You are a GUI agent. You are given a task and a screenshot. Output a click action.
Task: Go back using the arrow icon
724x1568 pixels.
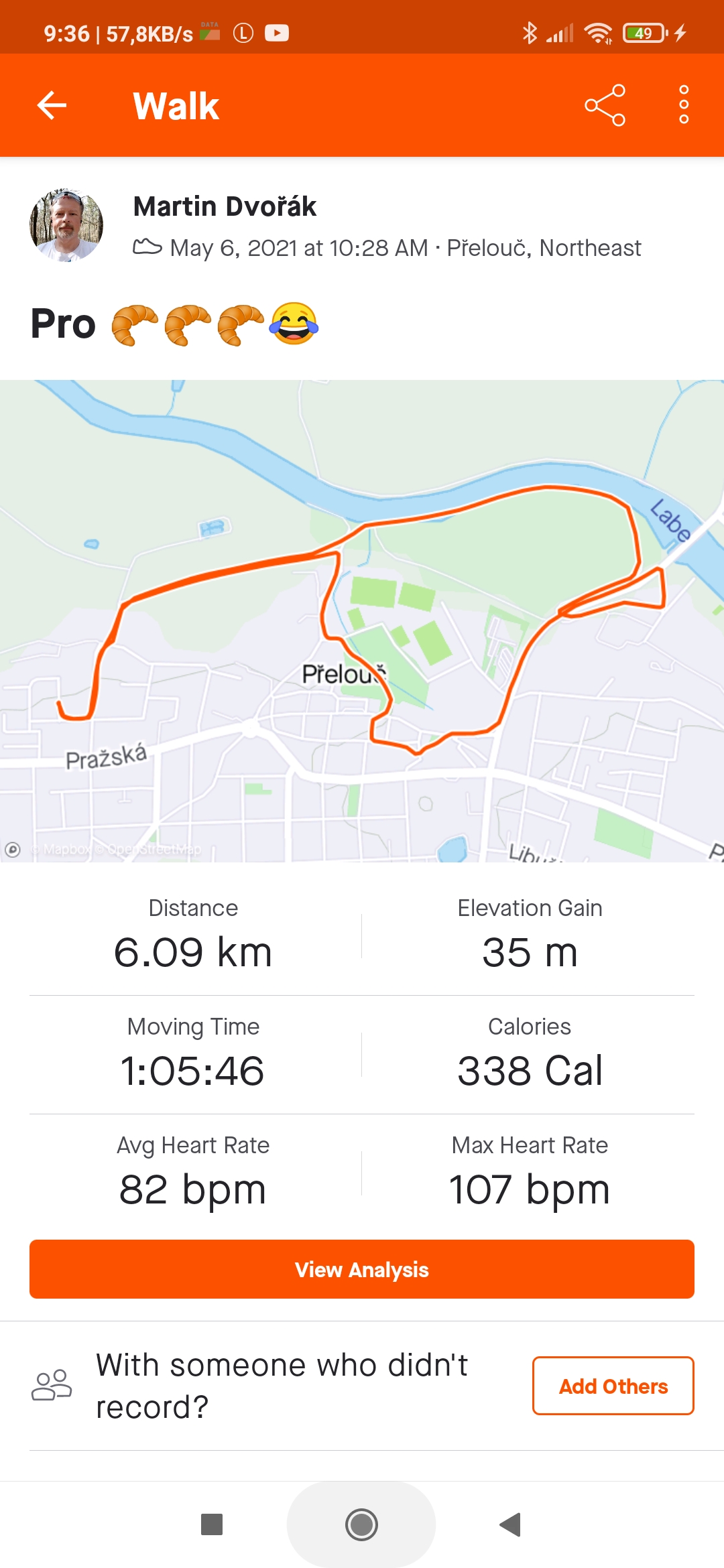point(52,105)
